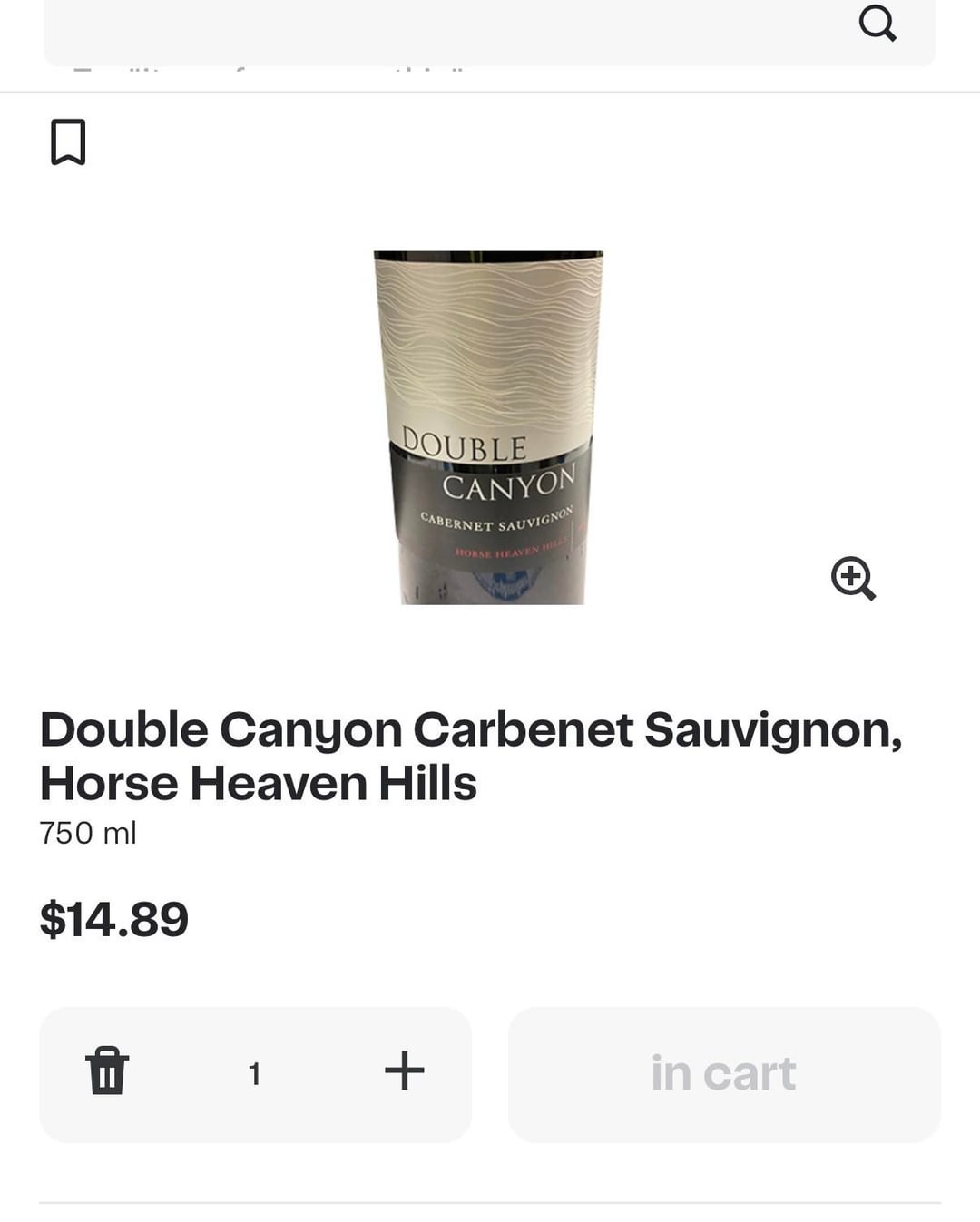Image resolution: width=980 pixels, height=1222 pixels.
Task: Tap the search magnifier icon
Action: coord(877,24)
